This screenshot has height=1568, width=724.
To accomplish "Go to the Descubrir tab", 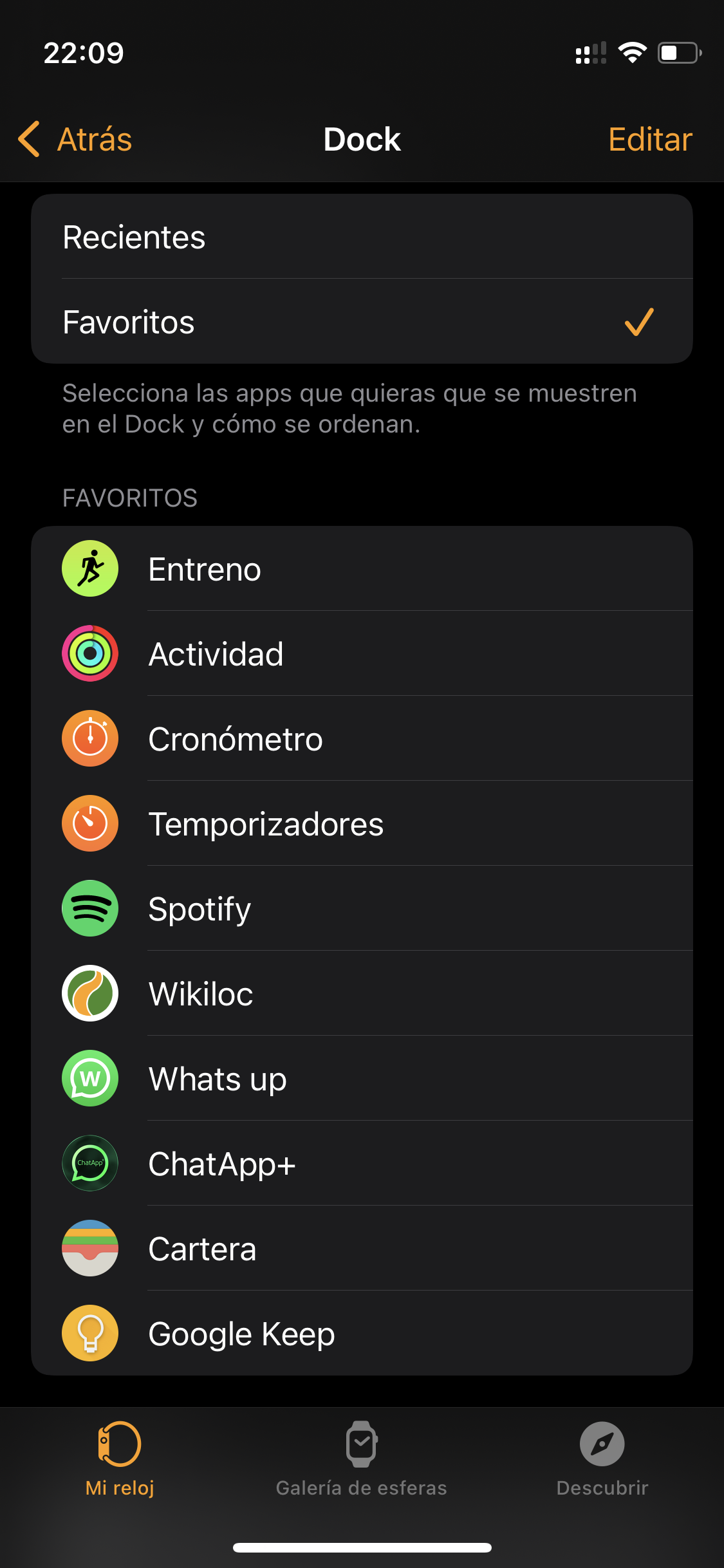I will [602, 1459].
